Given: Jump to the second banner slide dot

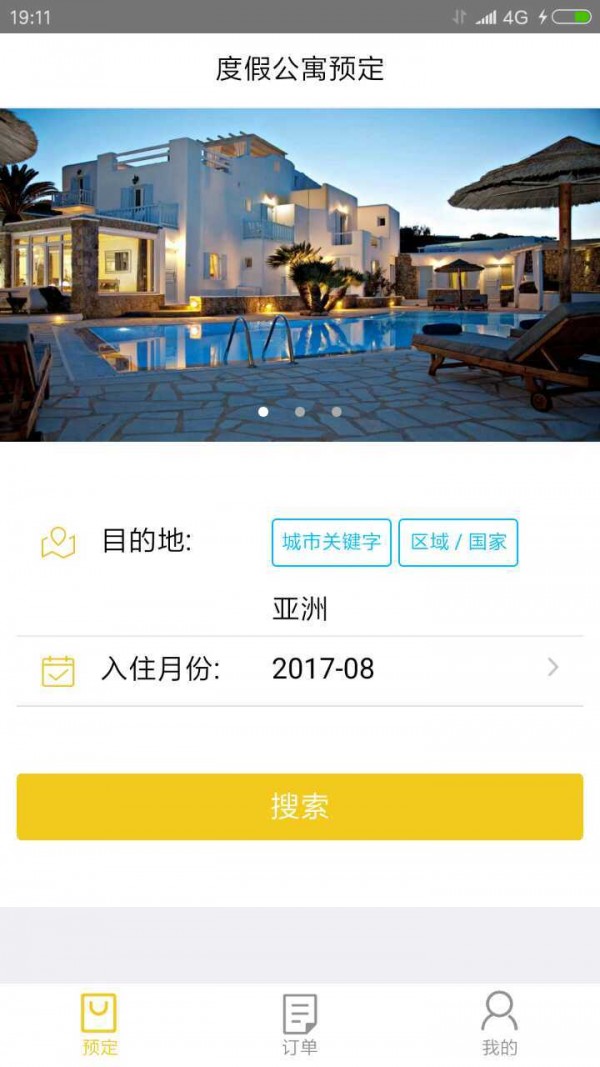Looking at the screenshot, I should point(300,411).
